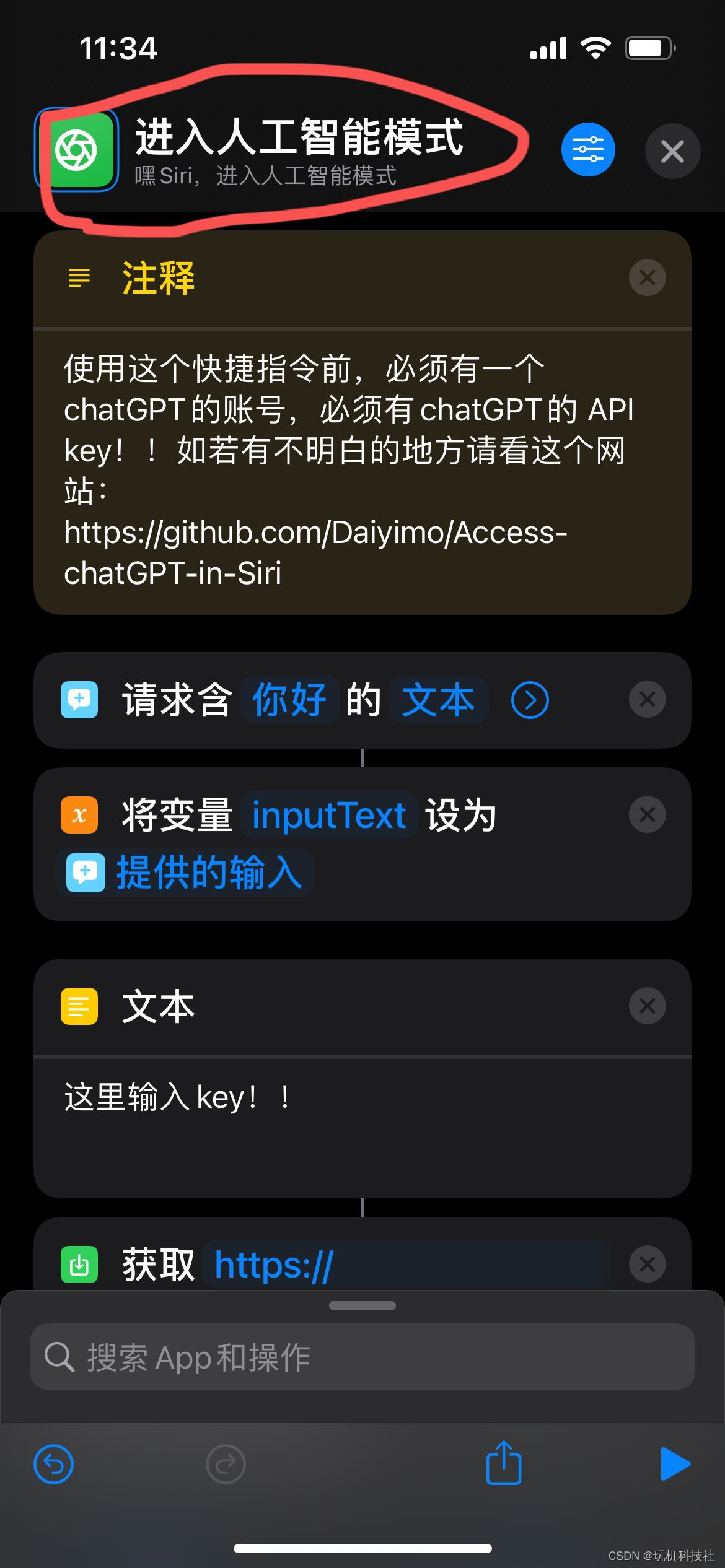Image resolution: width=725 pixels, height=1568 pixels.
Task: Close the shortcut editor
Action: tap(672, 151)
